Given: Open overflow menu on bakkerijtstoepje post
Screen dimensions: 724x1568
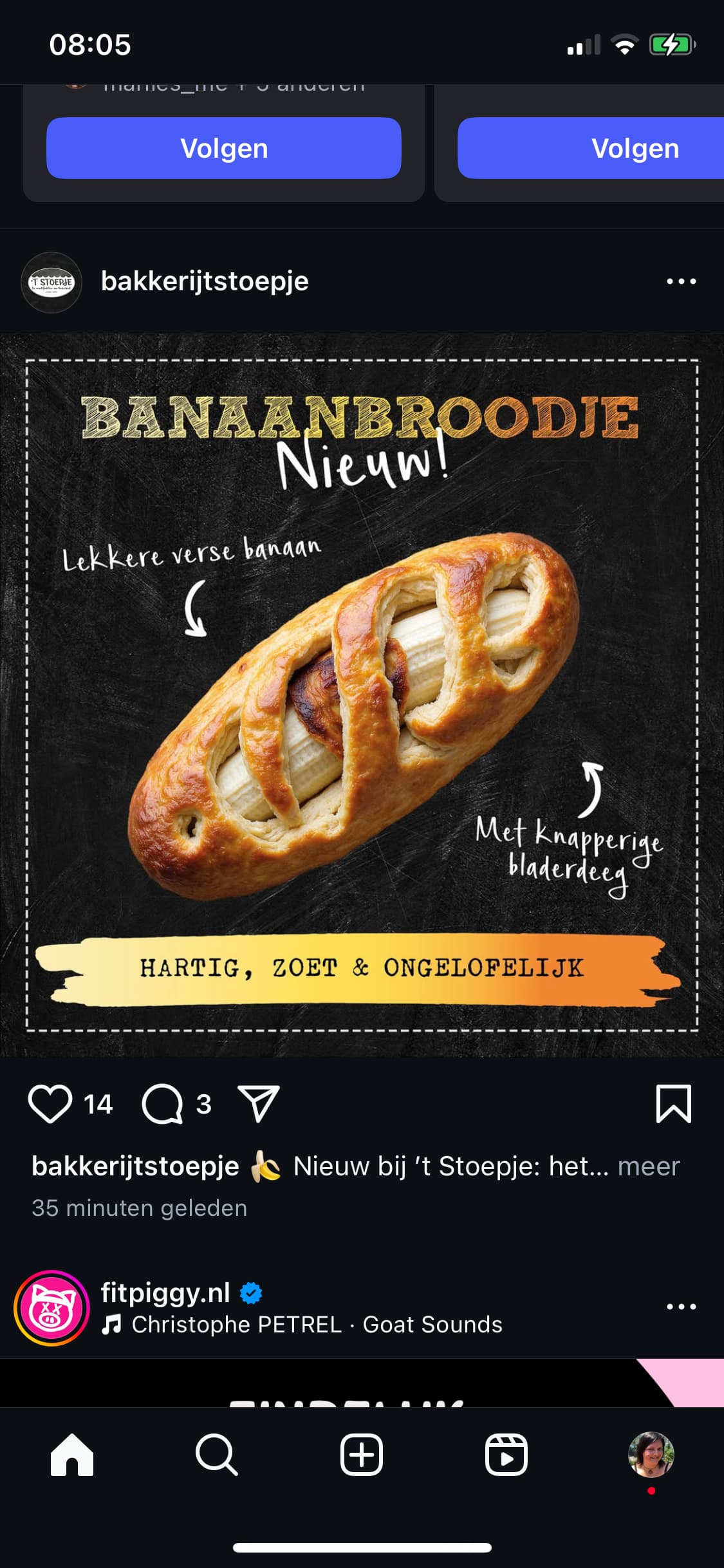Looking at the screenshot, I should (x=681, y=281).
